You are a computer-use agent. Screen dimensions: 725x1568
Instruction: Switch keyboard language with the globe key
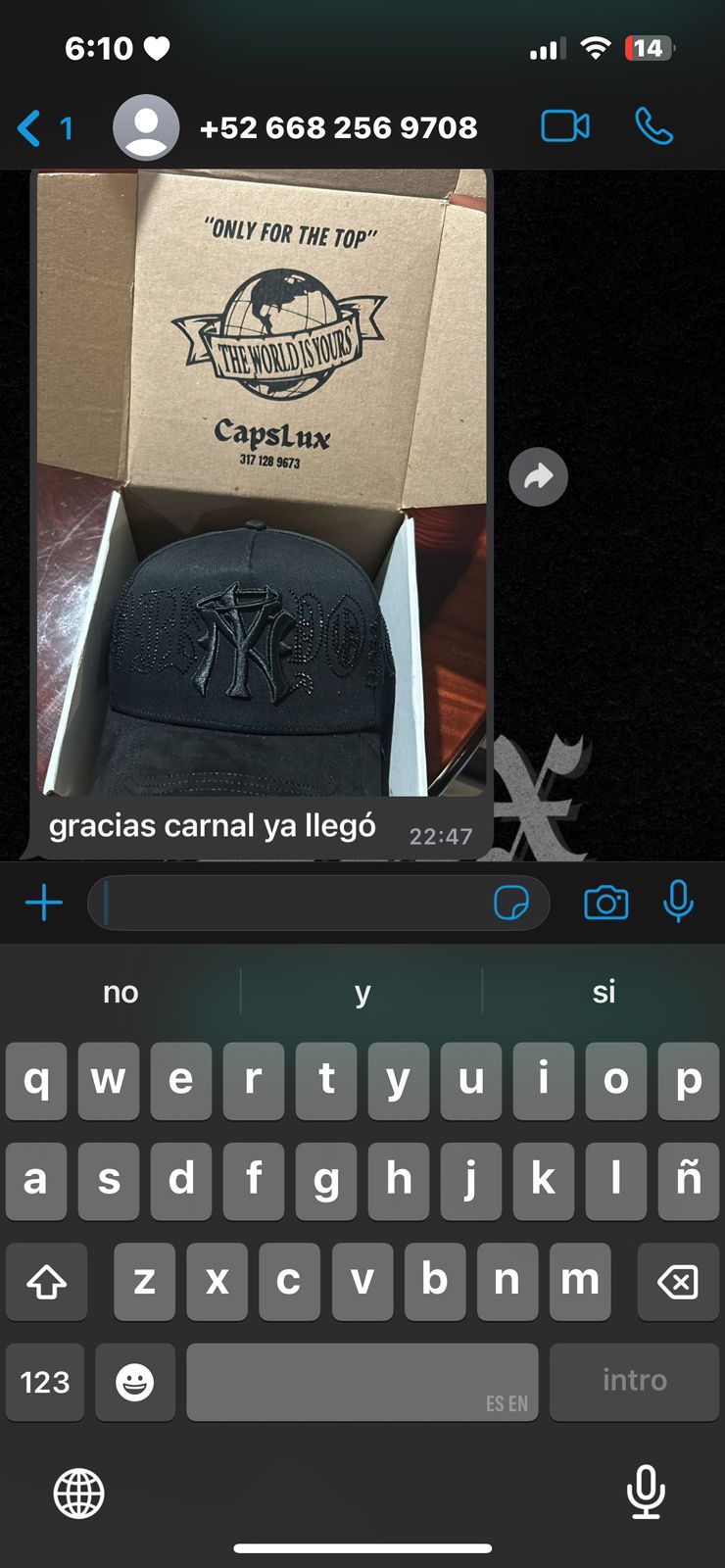[x=78, y=1494]
